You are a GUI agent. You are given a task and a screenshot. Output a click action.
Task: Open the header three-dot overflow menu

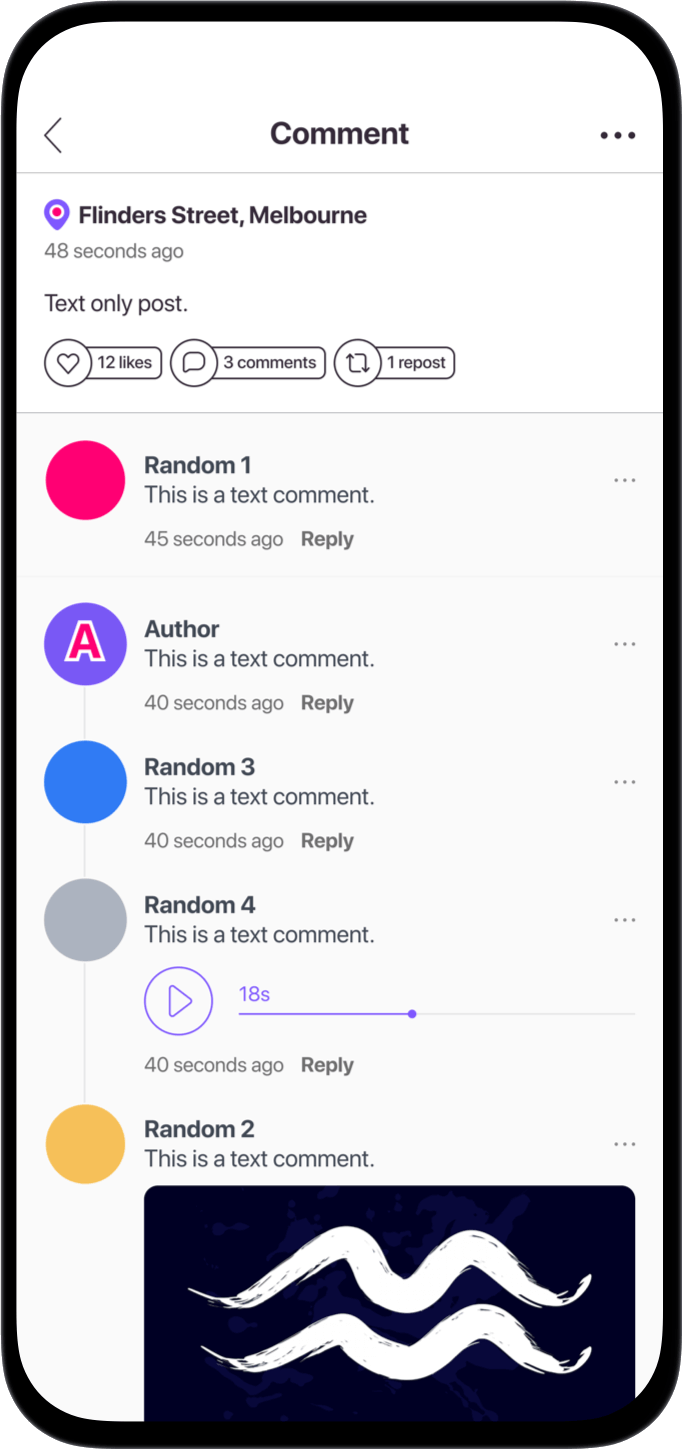coord(618,135)
